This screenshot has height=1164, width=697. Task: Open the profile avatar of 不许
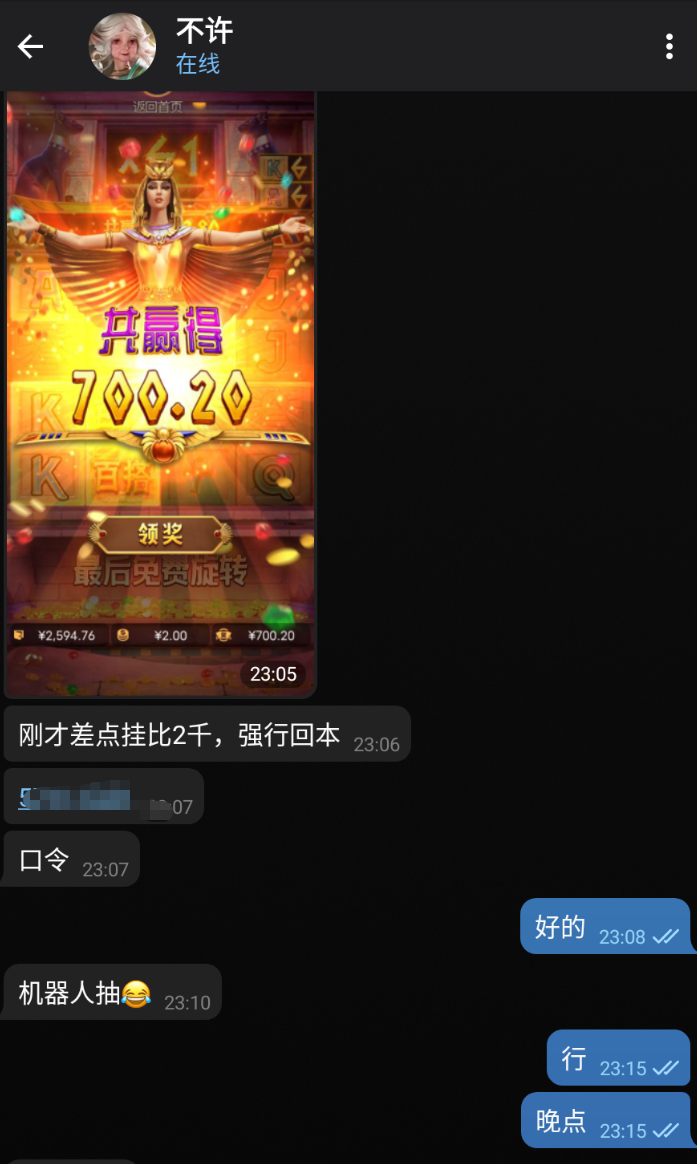pos(122,46)
